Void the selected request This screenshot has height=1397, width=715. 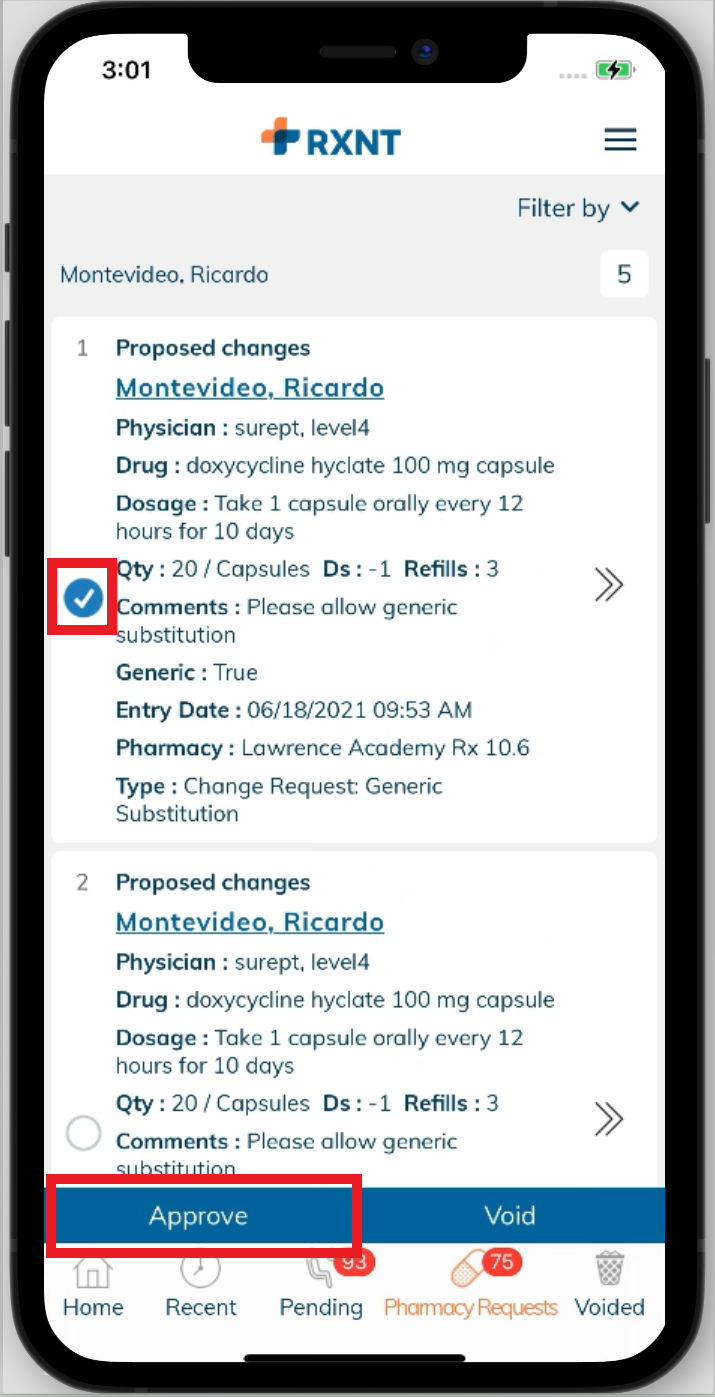(x=510, y=1216)
